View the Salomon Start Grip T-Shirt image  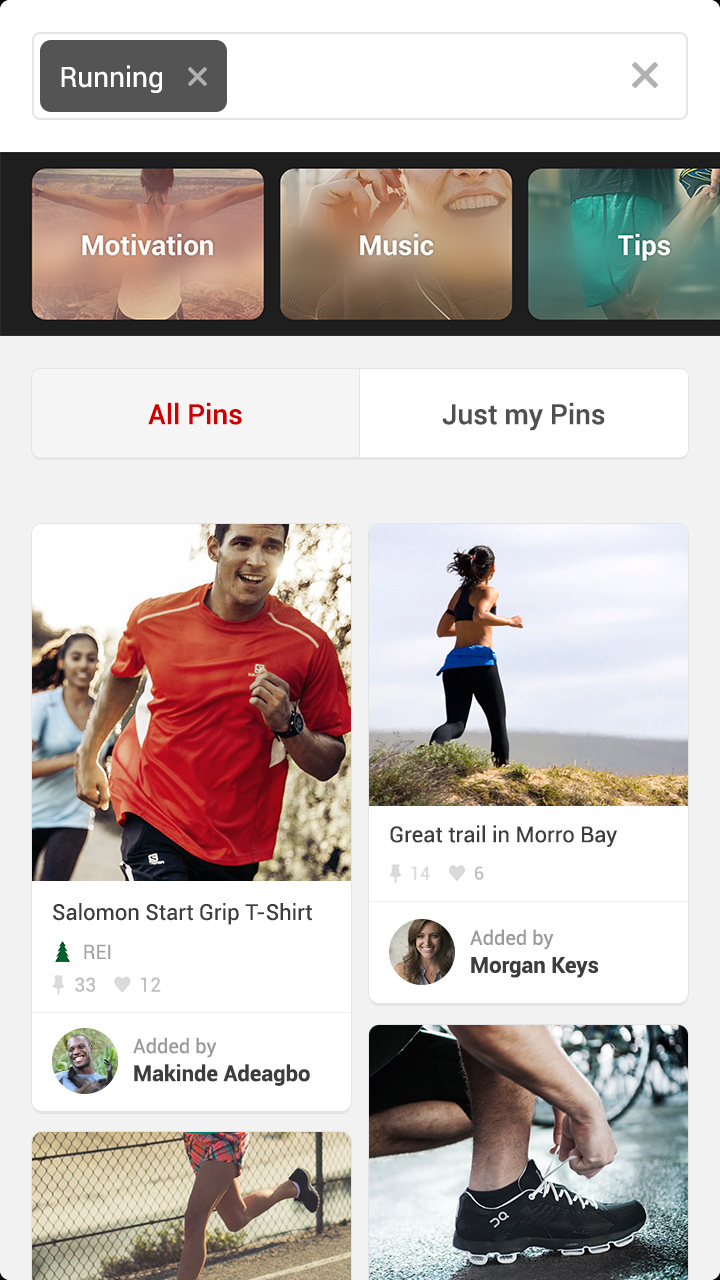[191, 700]
